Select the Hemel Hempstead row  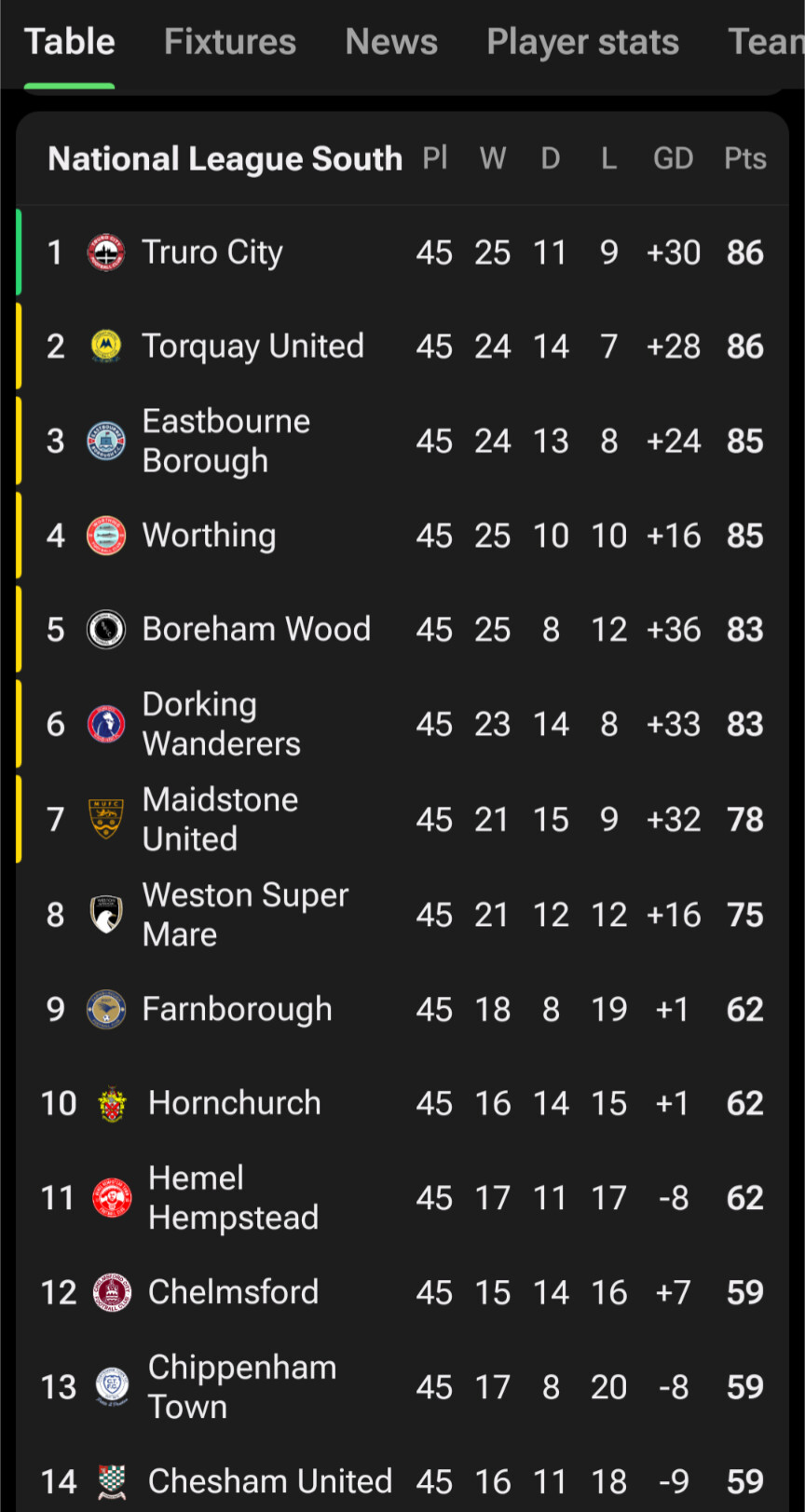[402, 1197]
